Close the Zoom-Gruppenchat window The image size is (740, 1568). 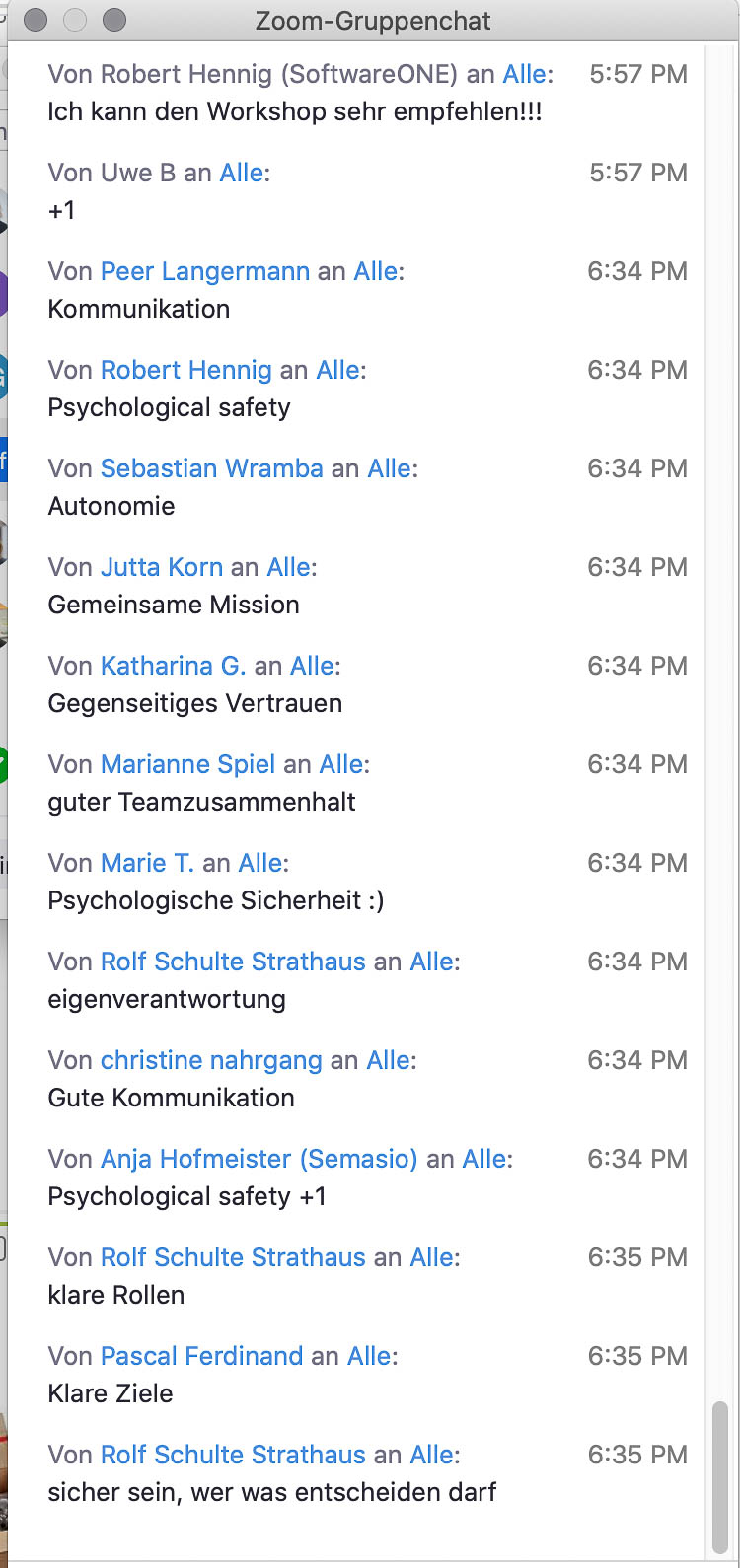pos(36,20)
